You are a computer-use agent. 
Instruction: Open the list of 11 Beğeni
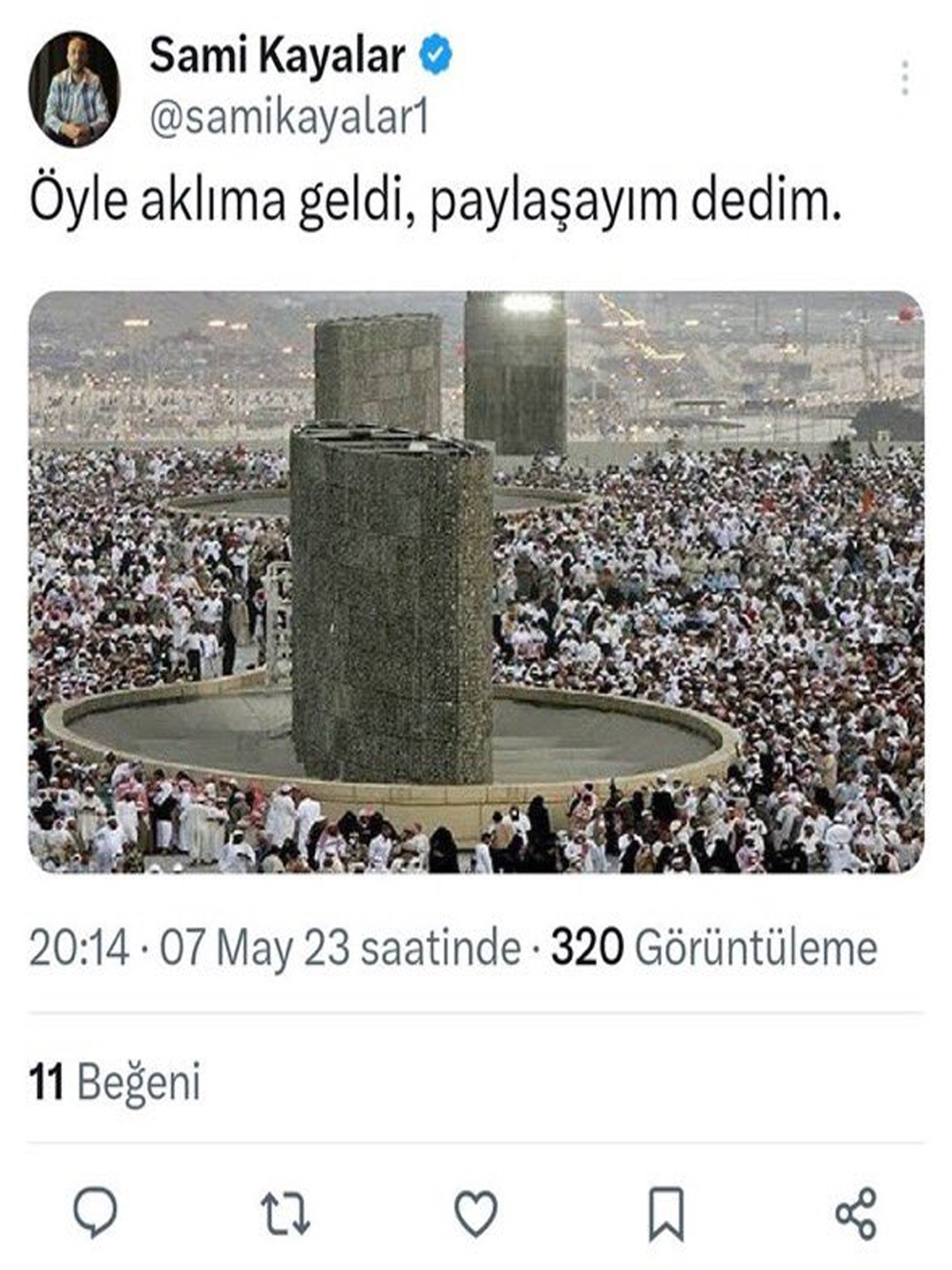[115, 1082]
